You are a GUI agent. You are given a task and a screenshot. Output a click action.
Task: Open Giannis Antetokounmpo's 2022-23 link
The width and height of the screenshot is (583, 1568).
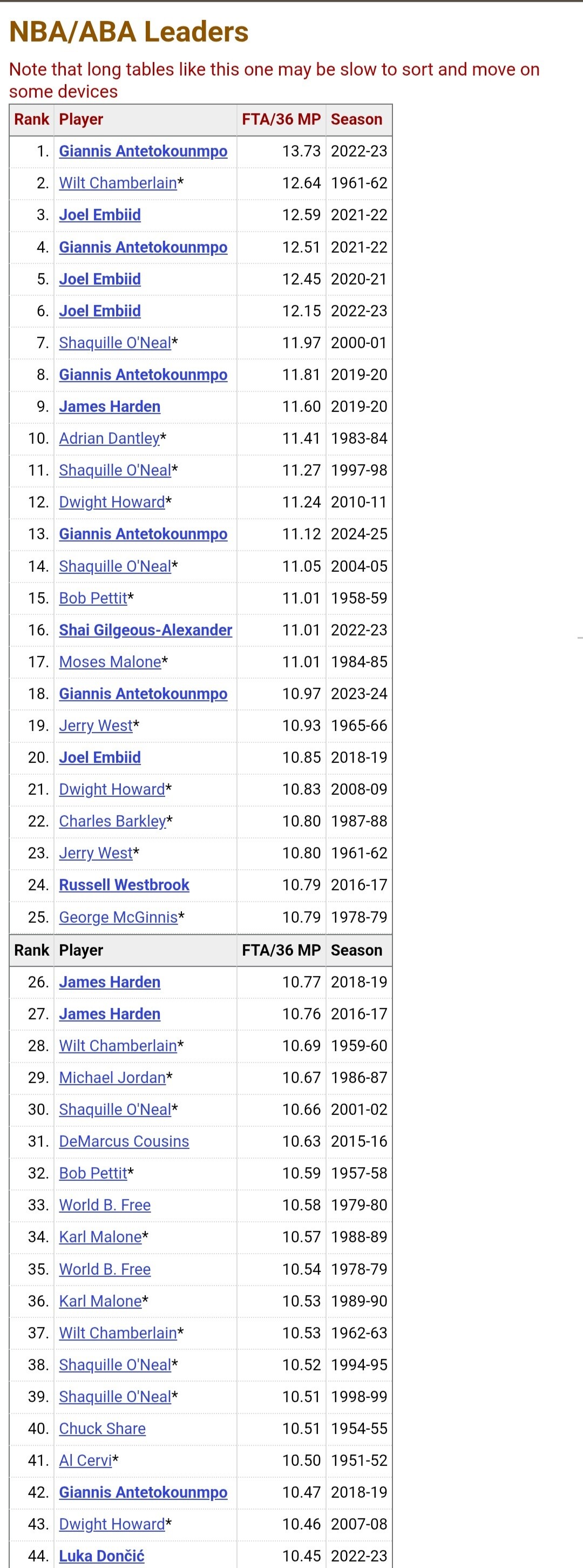click(143, 151)
